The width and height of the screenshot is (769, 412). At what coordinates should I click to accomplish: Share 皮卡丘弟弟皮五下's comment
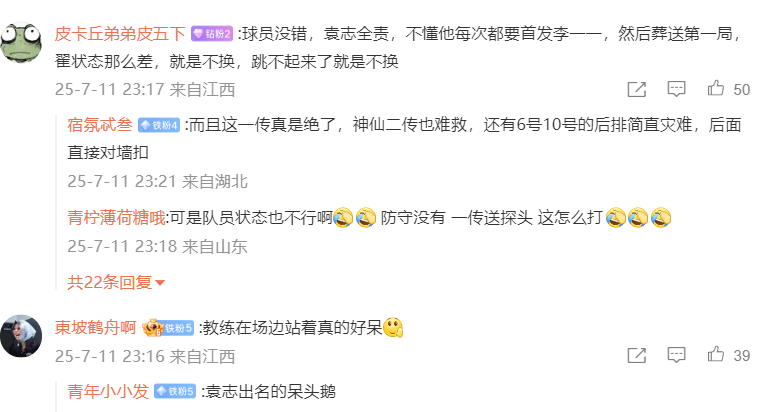pyautogui.click(x=636, y=89)
